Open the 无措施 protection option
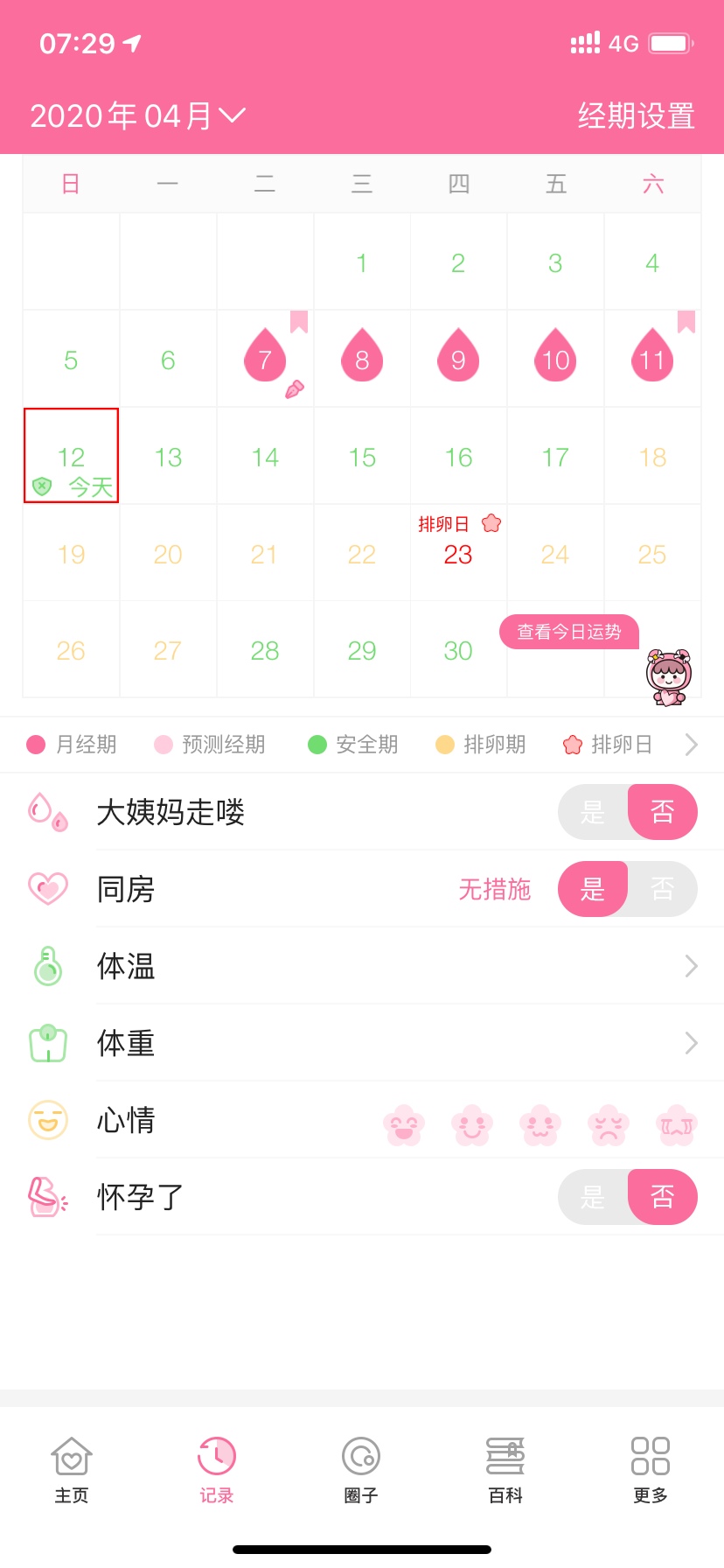724x1568 pixels. tap(494, 889)
